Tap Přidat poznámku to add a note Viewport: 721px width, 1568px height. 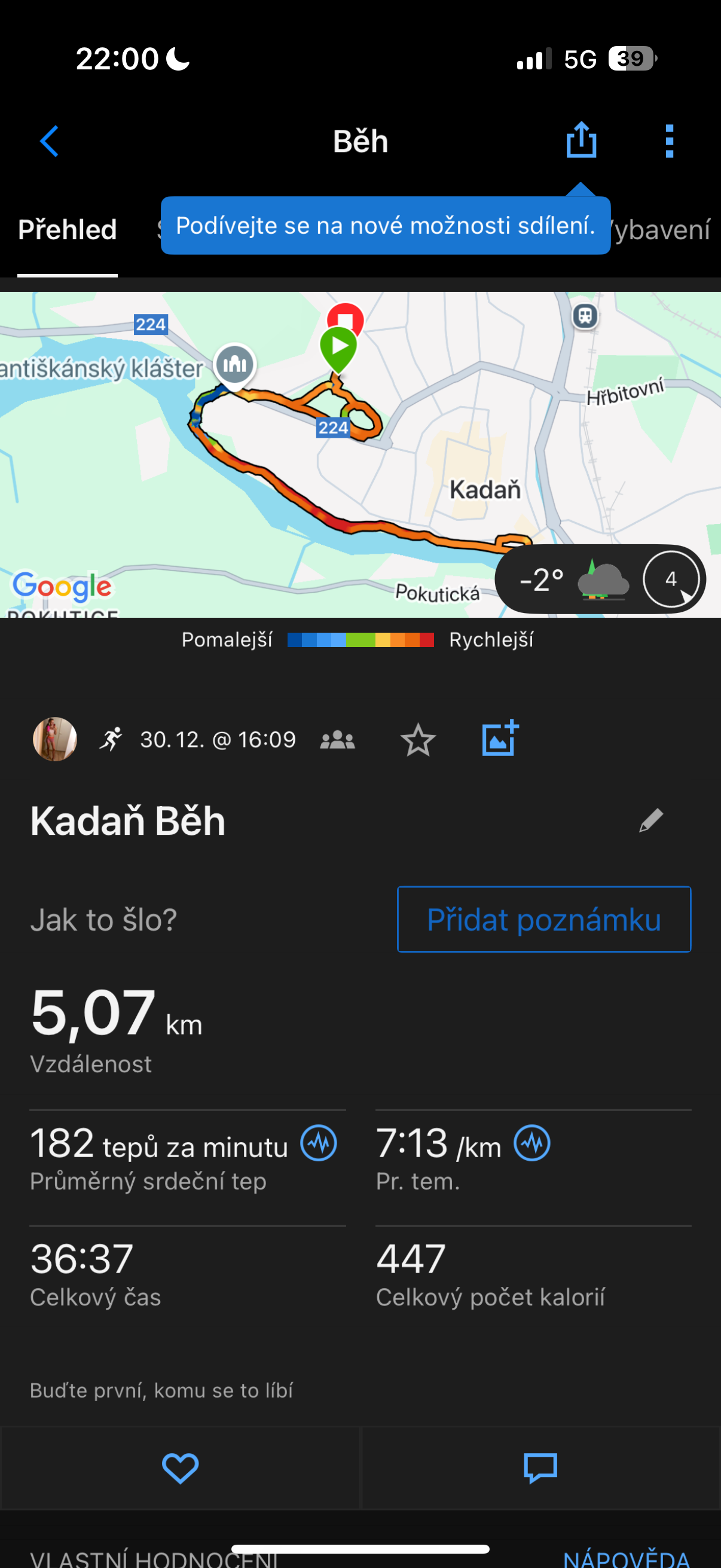[x=543, y=919]
